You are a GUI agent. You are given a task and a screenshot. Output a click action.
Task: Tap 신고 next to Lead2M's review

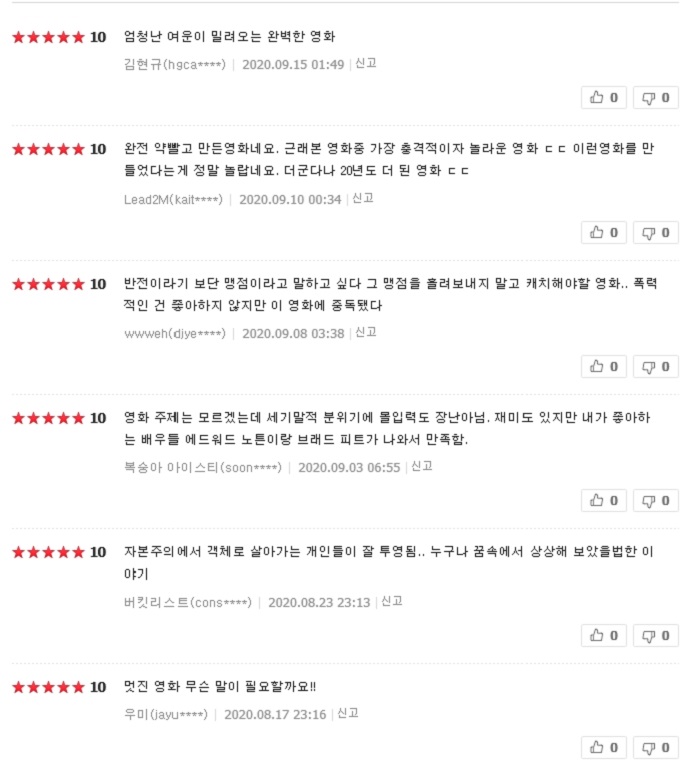[x=363, y=198]
